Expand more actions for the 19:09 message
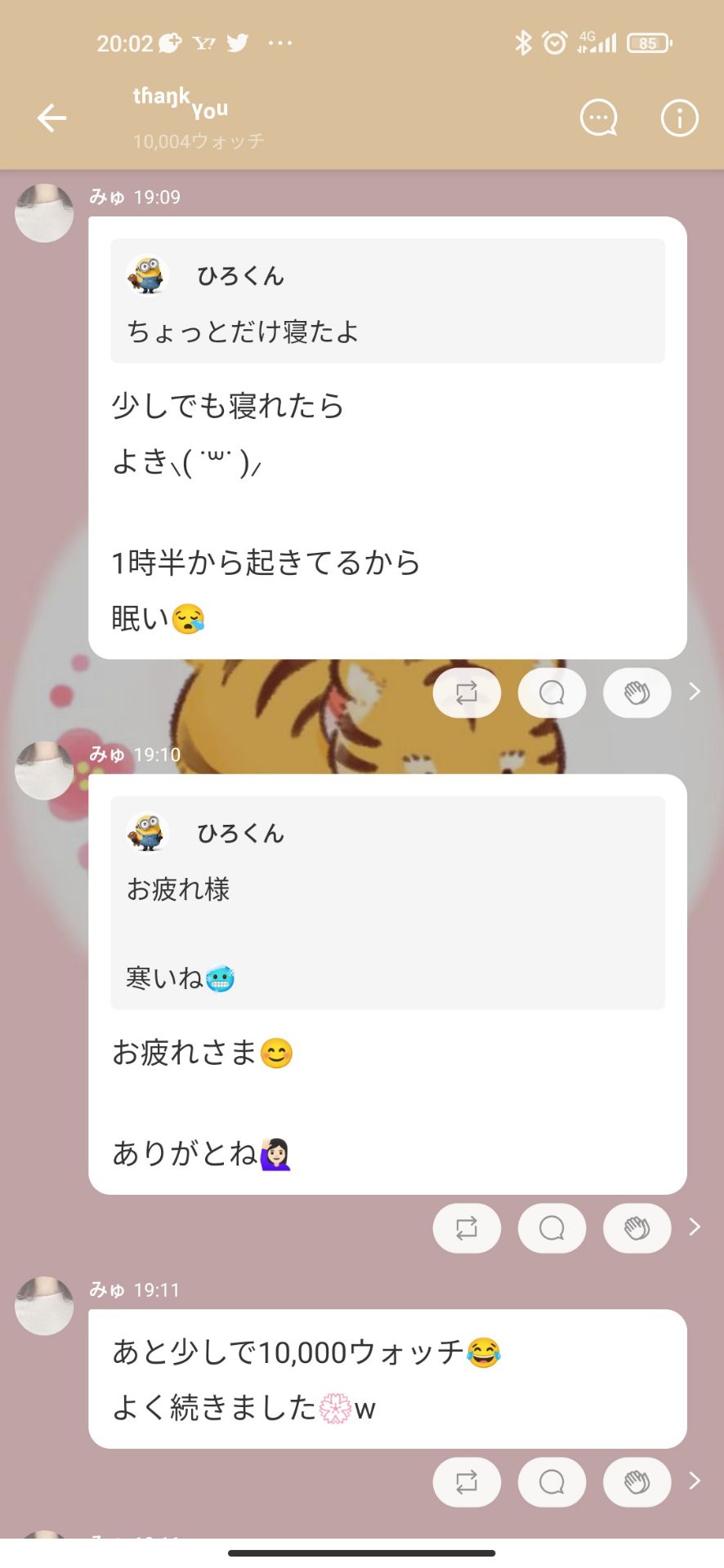The image size is (724, 1568). pos(694,692)
